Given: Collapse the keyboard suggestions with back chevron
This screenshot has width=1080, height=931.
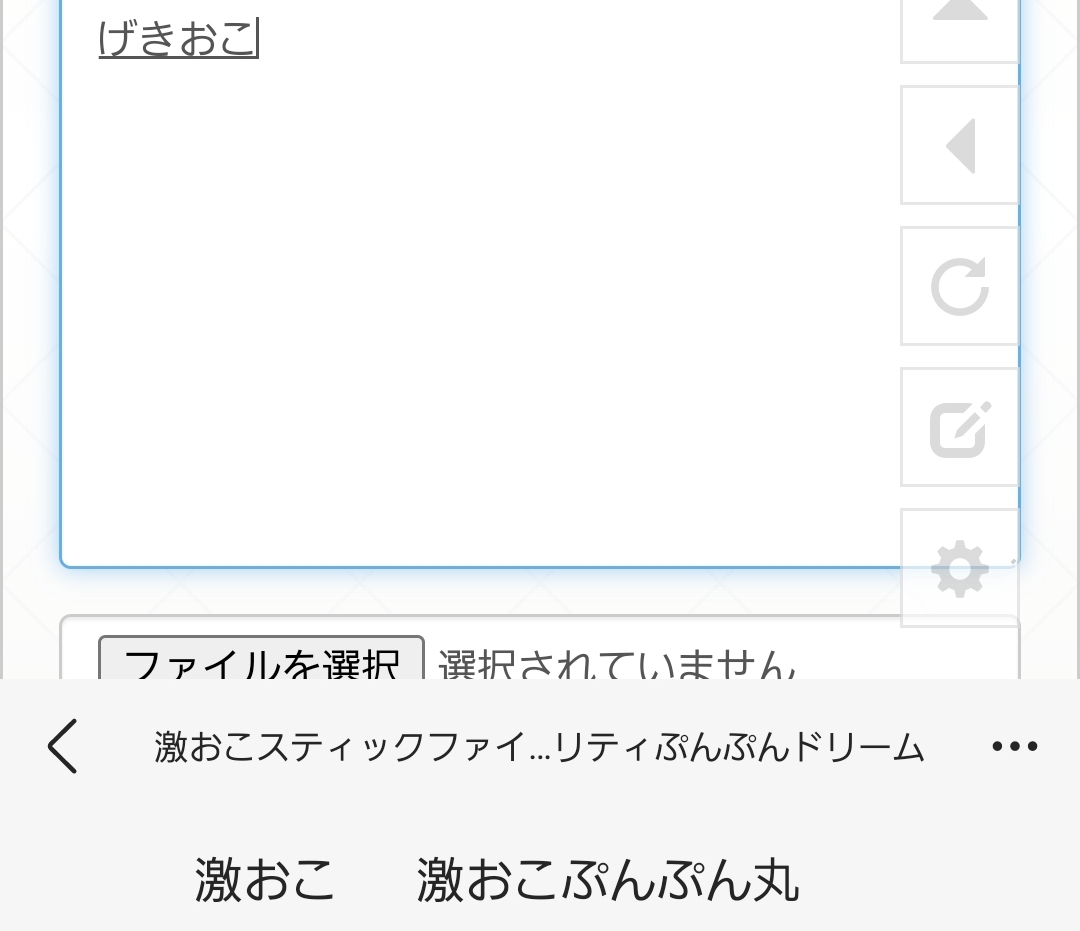Looking at the screenshot, I should tap(62, 746).
